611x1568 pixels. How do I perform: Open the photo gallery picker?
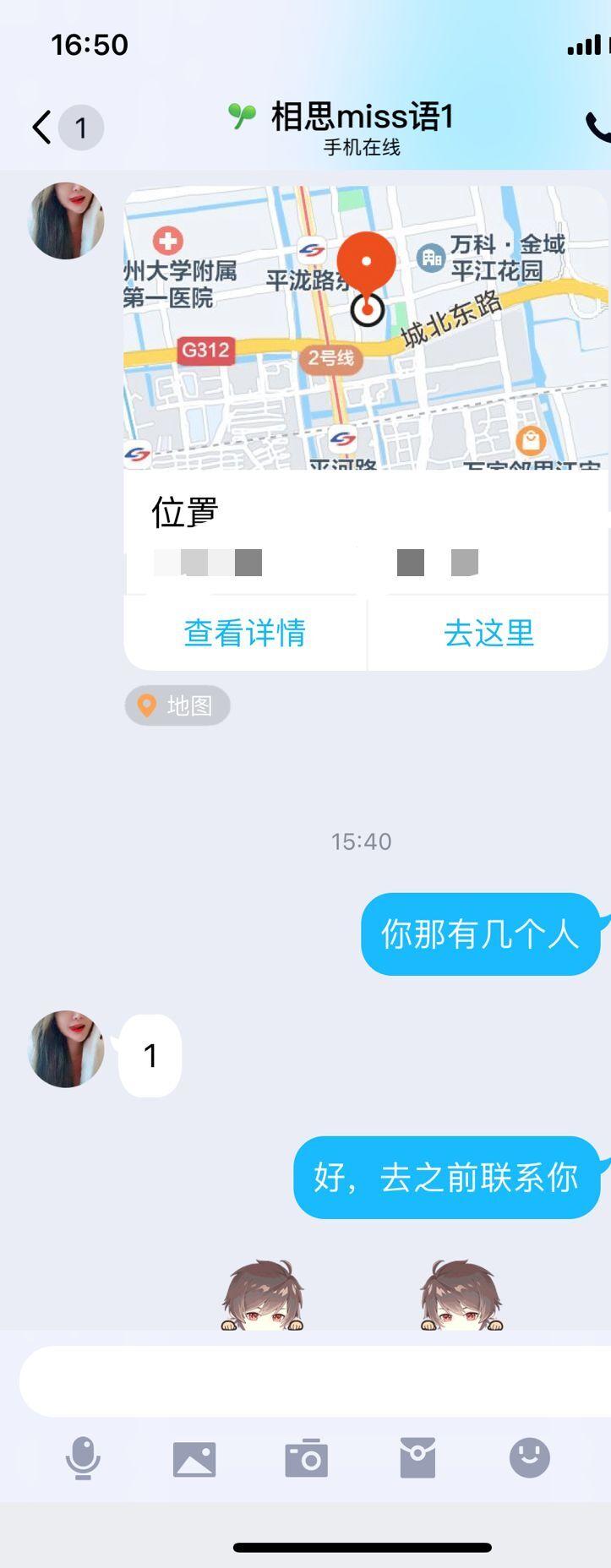click(x=194, y=1459)
